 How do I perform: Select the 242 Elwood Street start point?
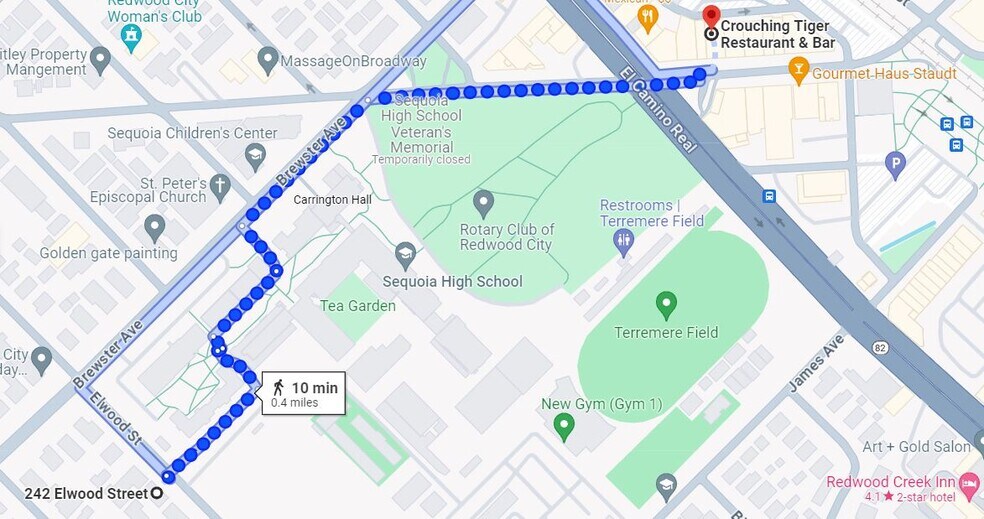point(157,493)
